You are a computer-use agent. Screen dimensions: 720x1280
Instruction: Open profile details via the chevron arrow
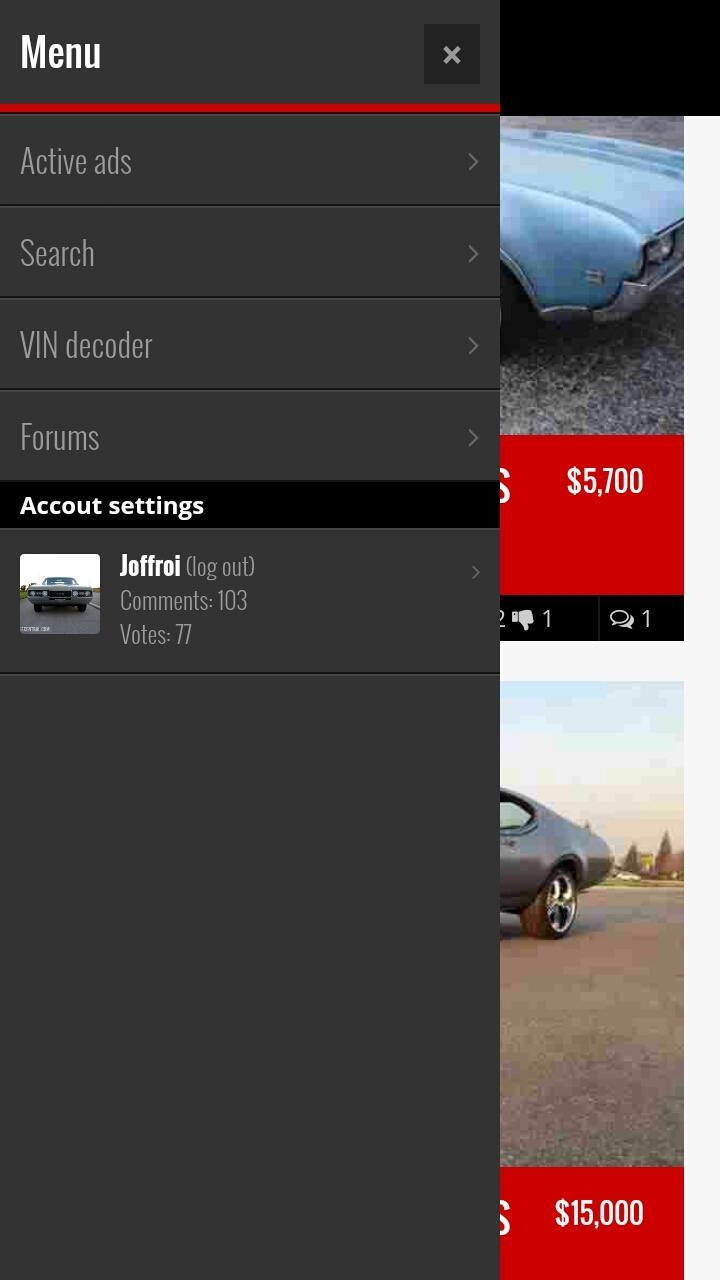pos(476,572)
